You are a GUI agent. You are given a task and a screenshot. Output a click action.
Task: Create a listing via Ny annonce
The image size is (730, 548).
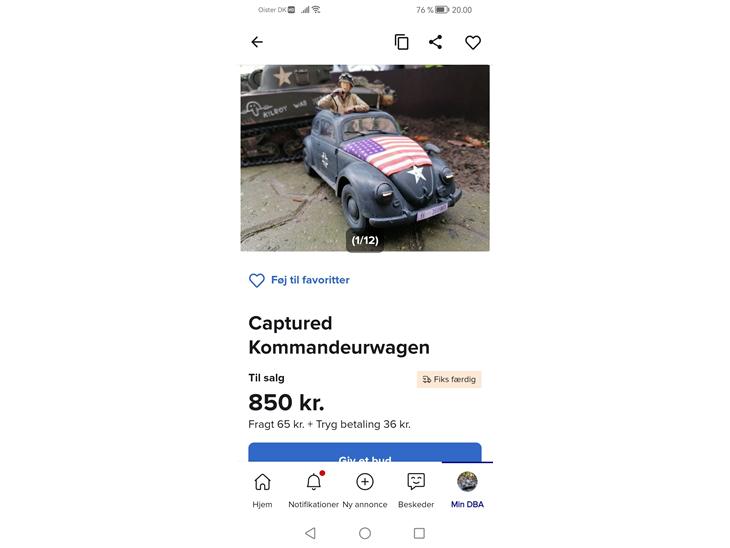pos(365,489)
